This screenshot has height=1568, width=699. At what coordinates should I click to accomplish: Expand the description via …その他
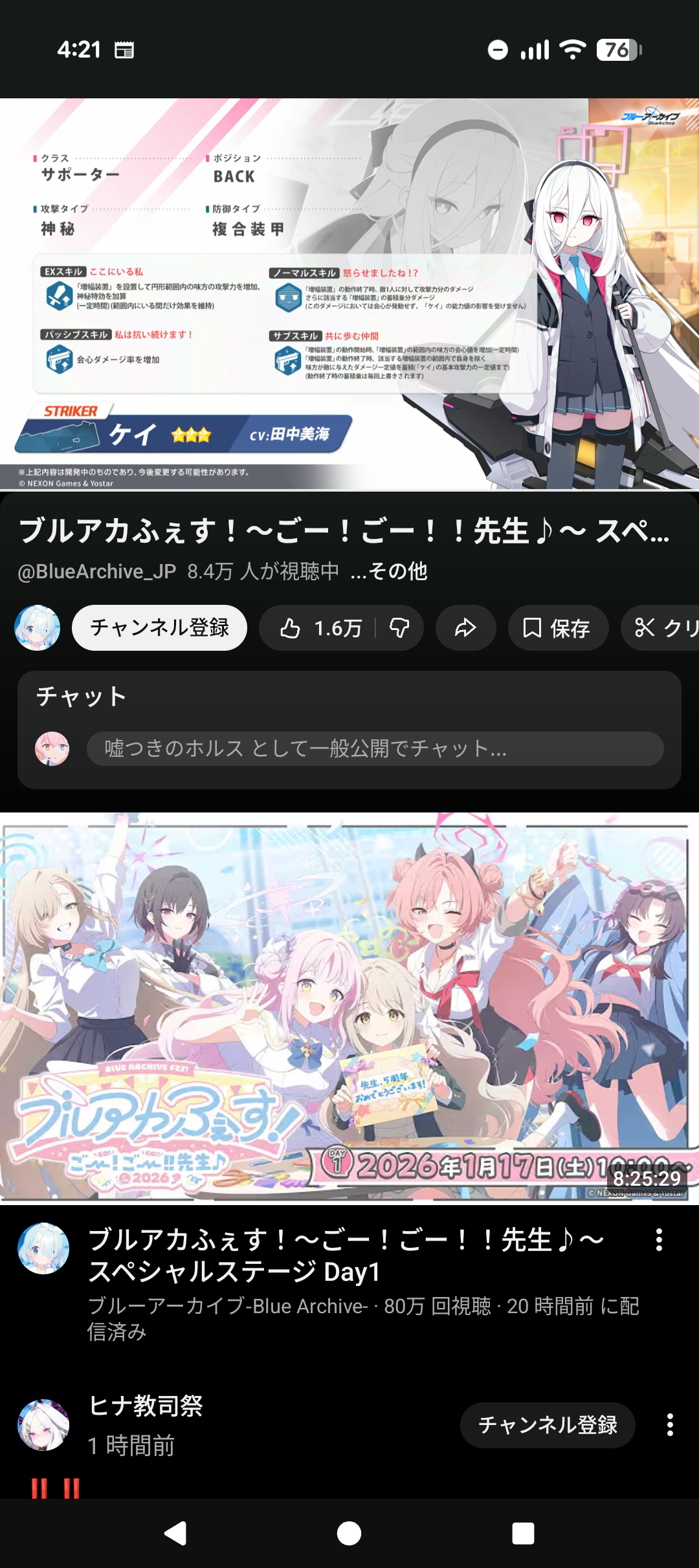(x=388, y=571)
